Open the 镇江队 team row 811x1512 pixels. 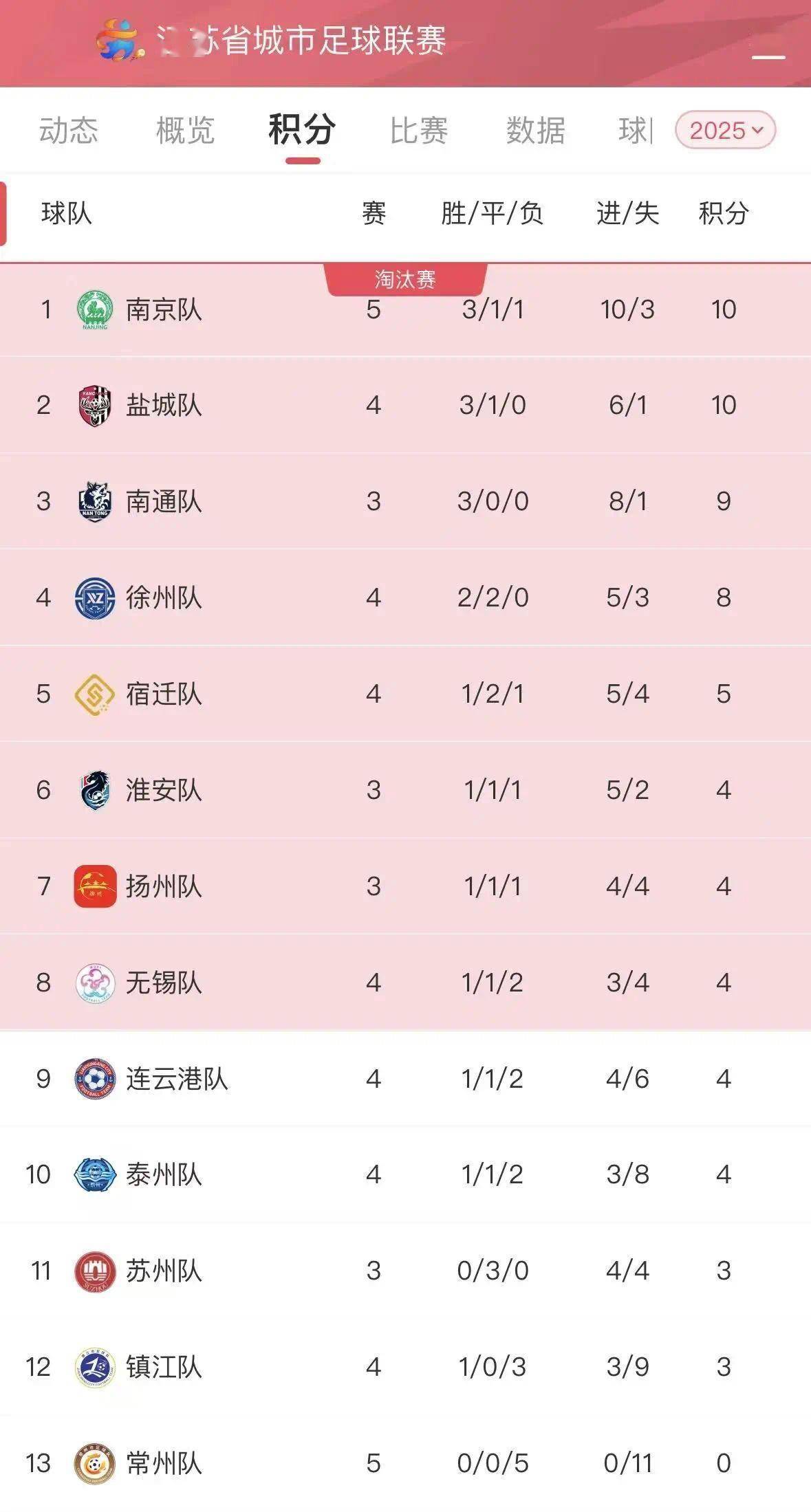[x=405, y=1367]
